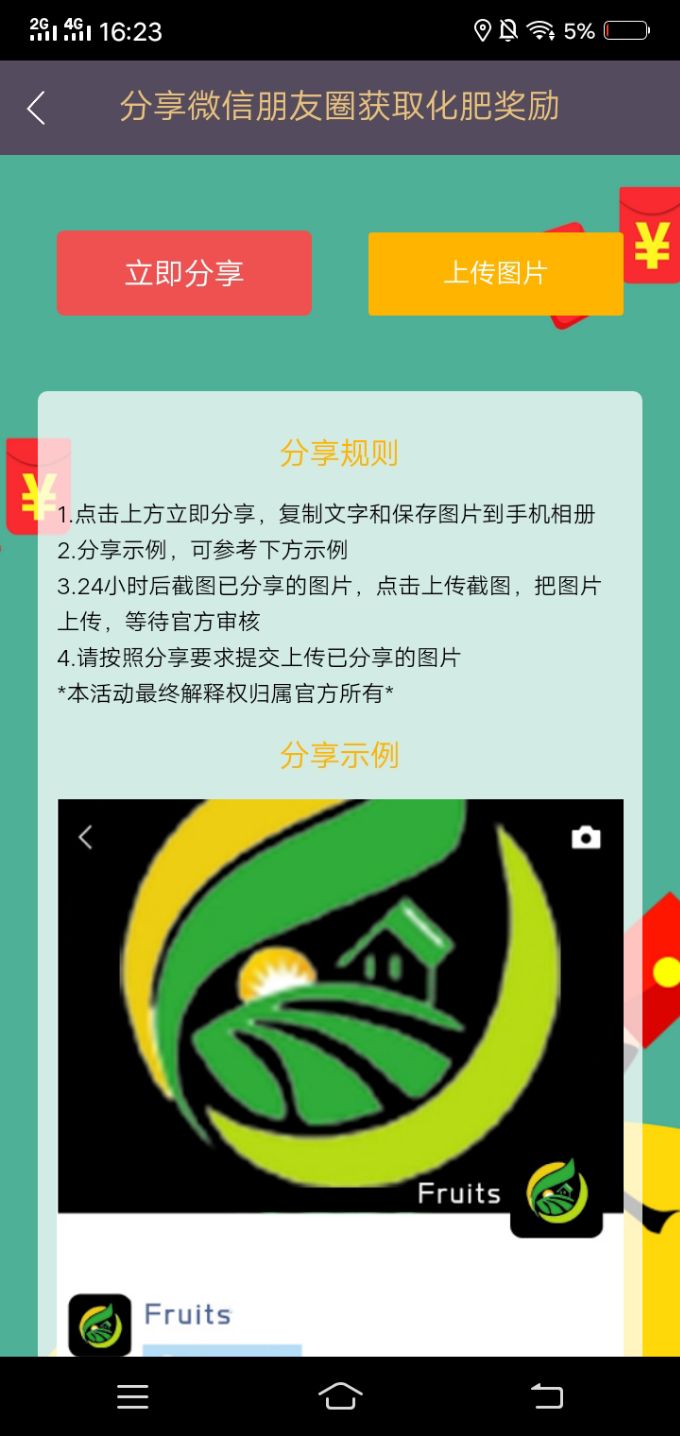680x1436 pixels.
Task: Go back using the header arrow
Action: (36, 108)
